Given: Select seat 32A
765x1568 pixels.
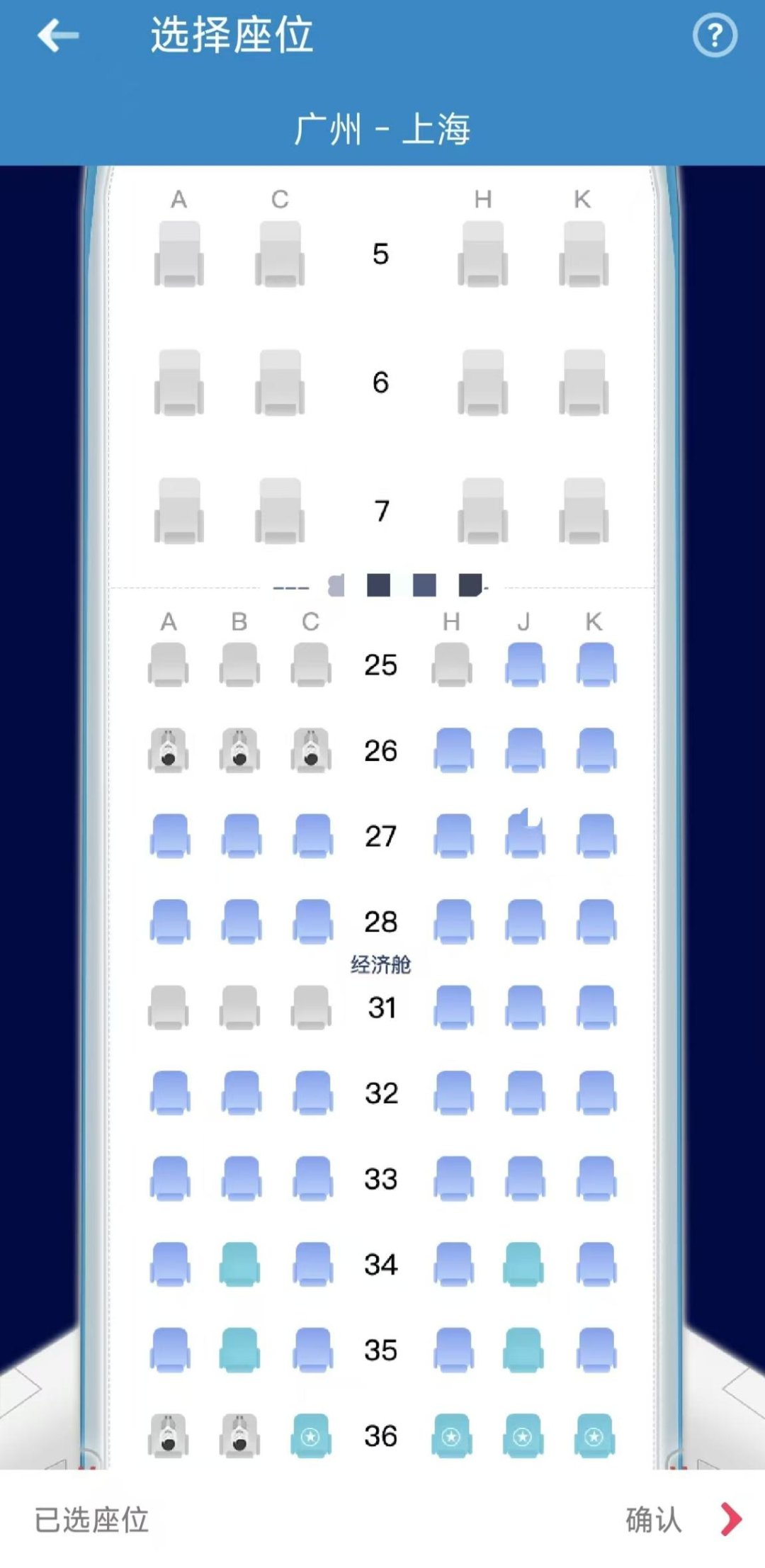Looking at the screenshot, I should [169, 1093].
